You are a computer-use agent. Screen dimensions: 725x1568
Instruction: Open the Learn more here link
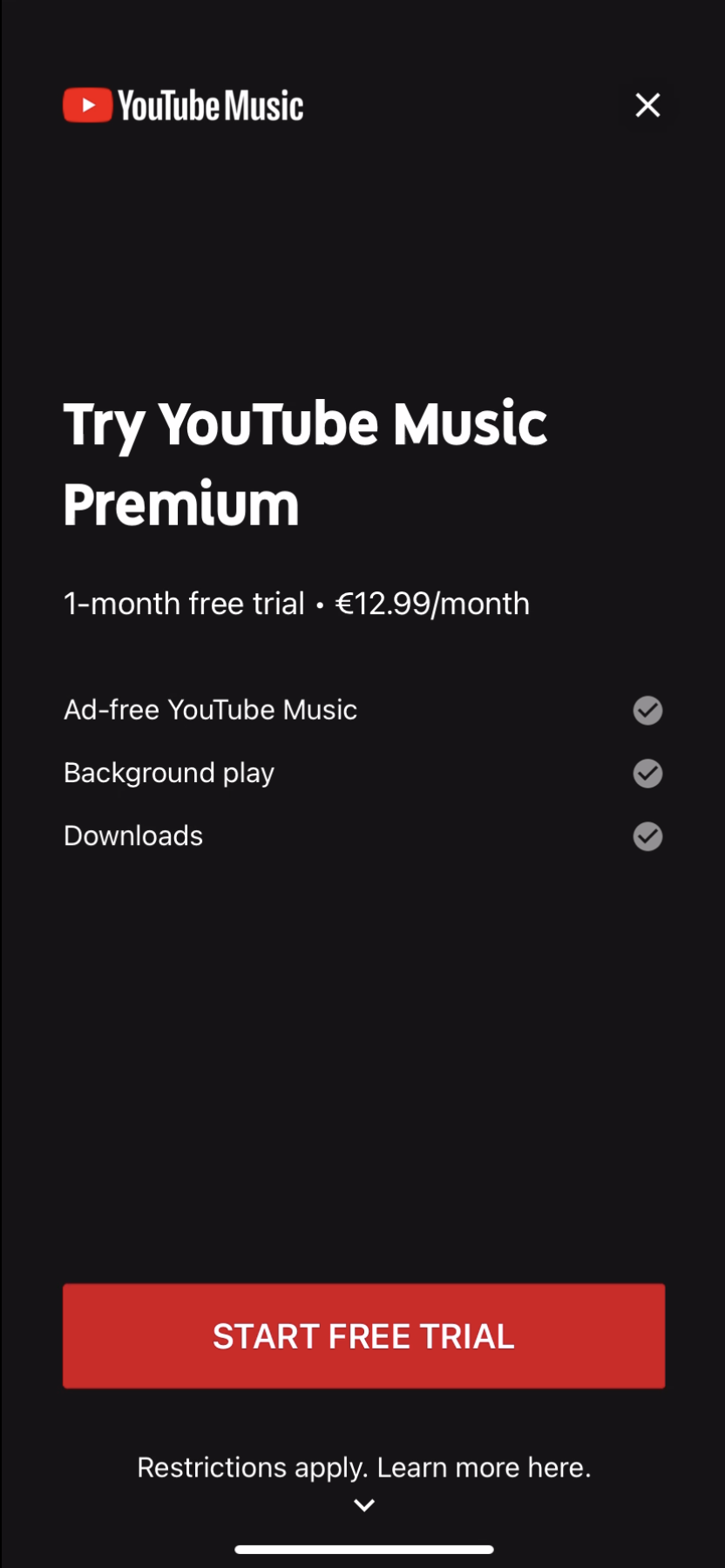482,1467
